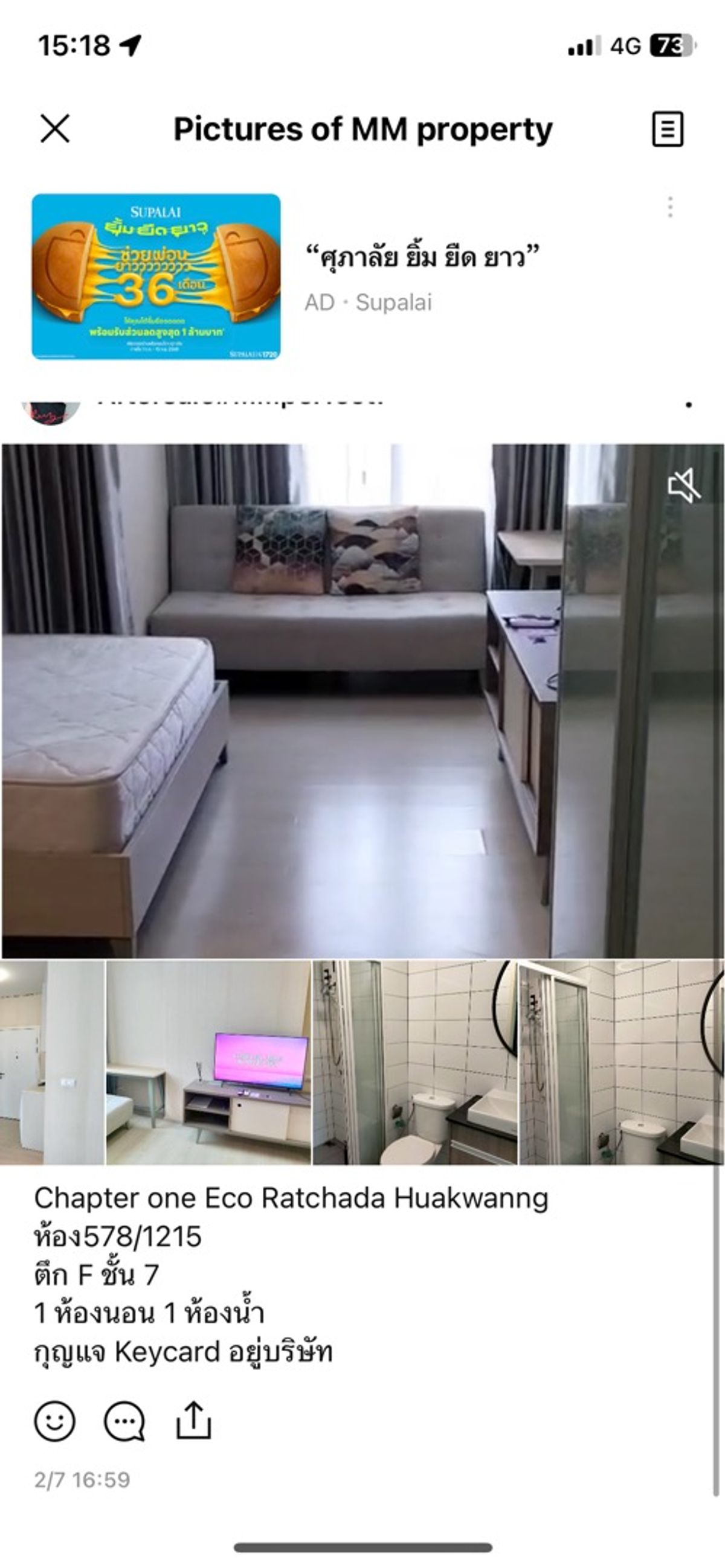Open the main bedroom video
The width and height of the screenshot is (725, 1568).
click(x=362, y=700)
